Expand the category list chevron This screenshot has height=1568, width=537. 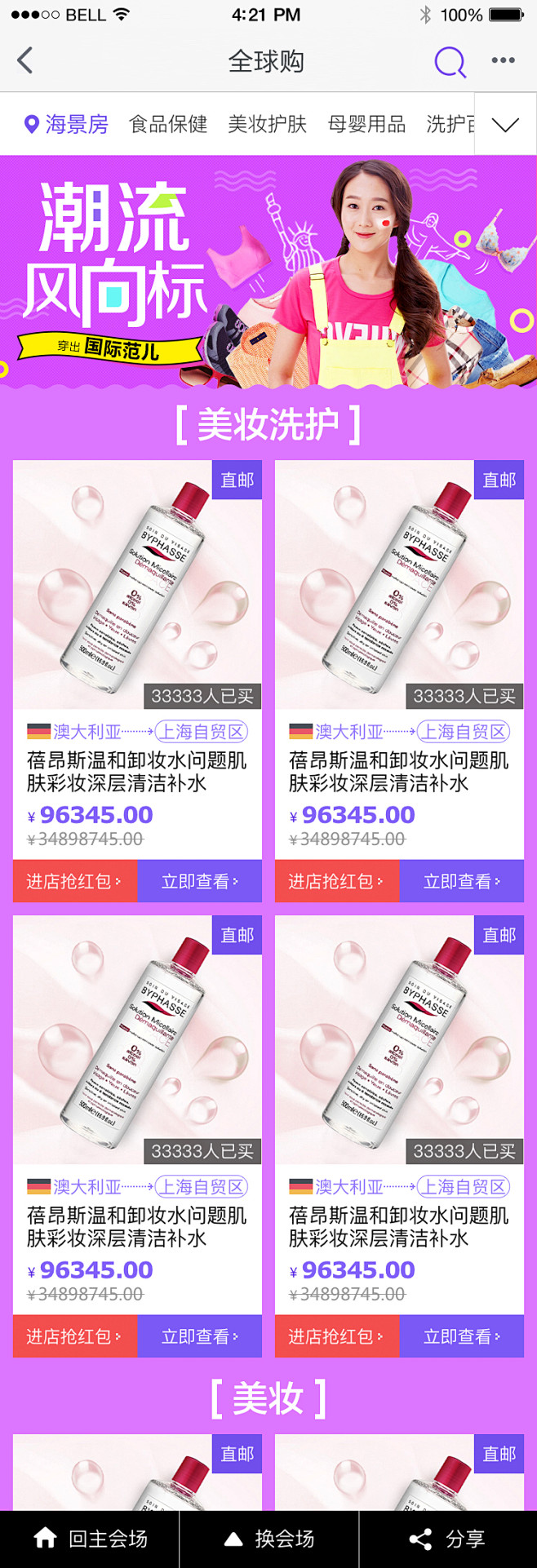point(505,124)
